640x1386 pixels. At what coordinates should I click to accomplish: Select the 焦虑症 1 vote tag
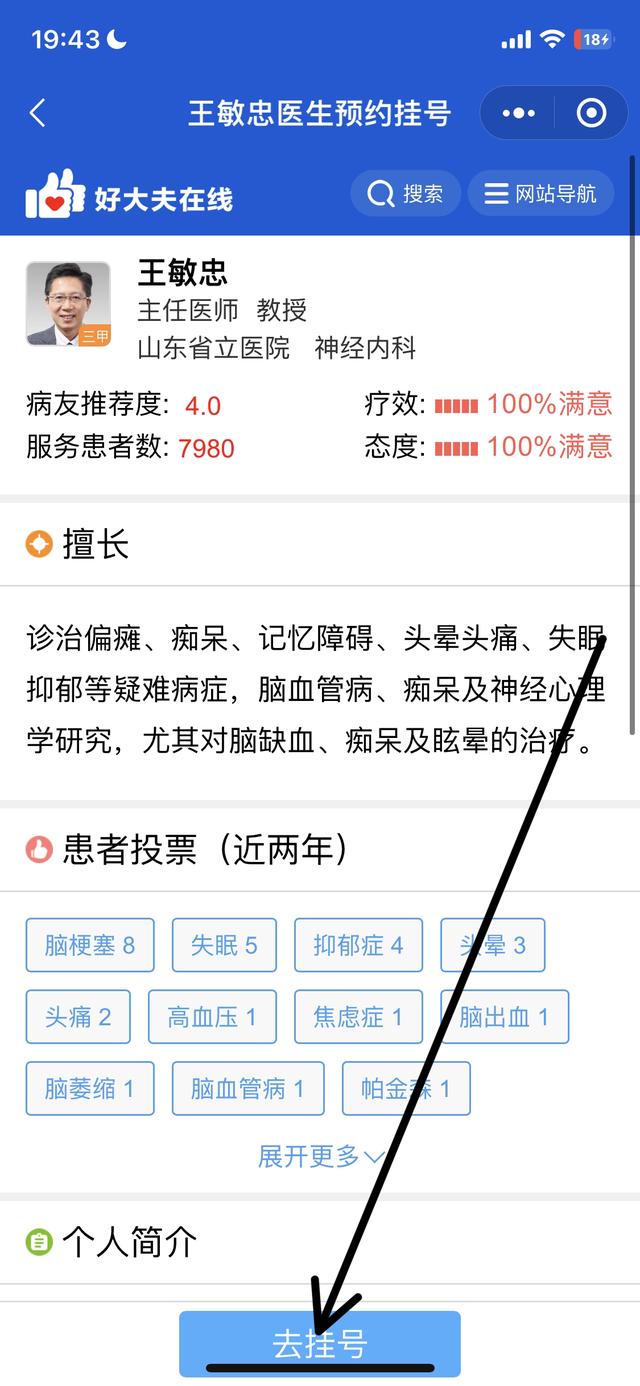coord(358,1017)
